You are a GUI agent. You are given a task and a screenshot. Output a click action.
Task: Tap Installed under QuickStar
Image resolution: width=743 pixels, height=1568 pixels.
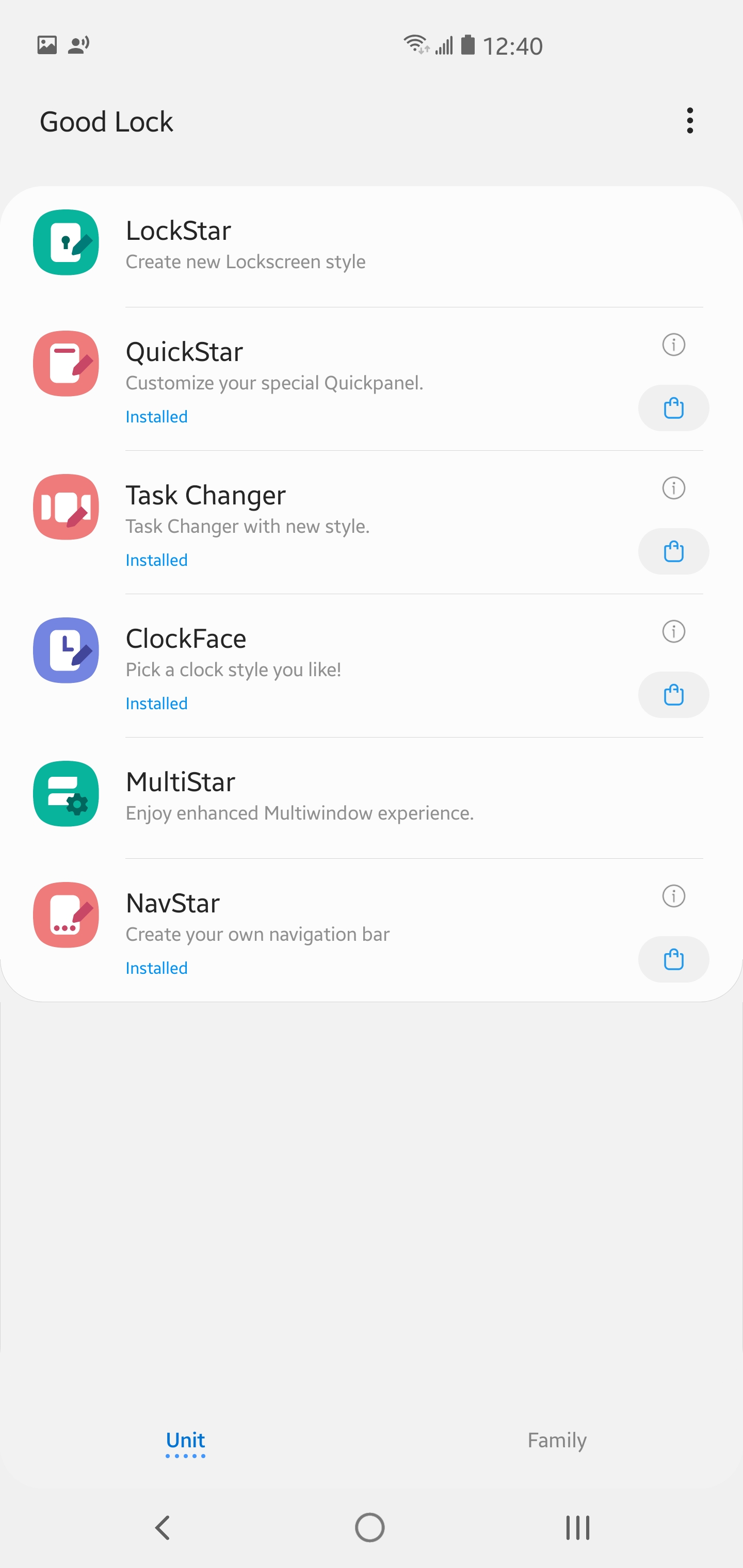[156, 416]
